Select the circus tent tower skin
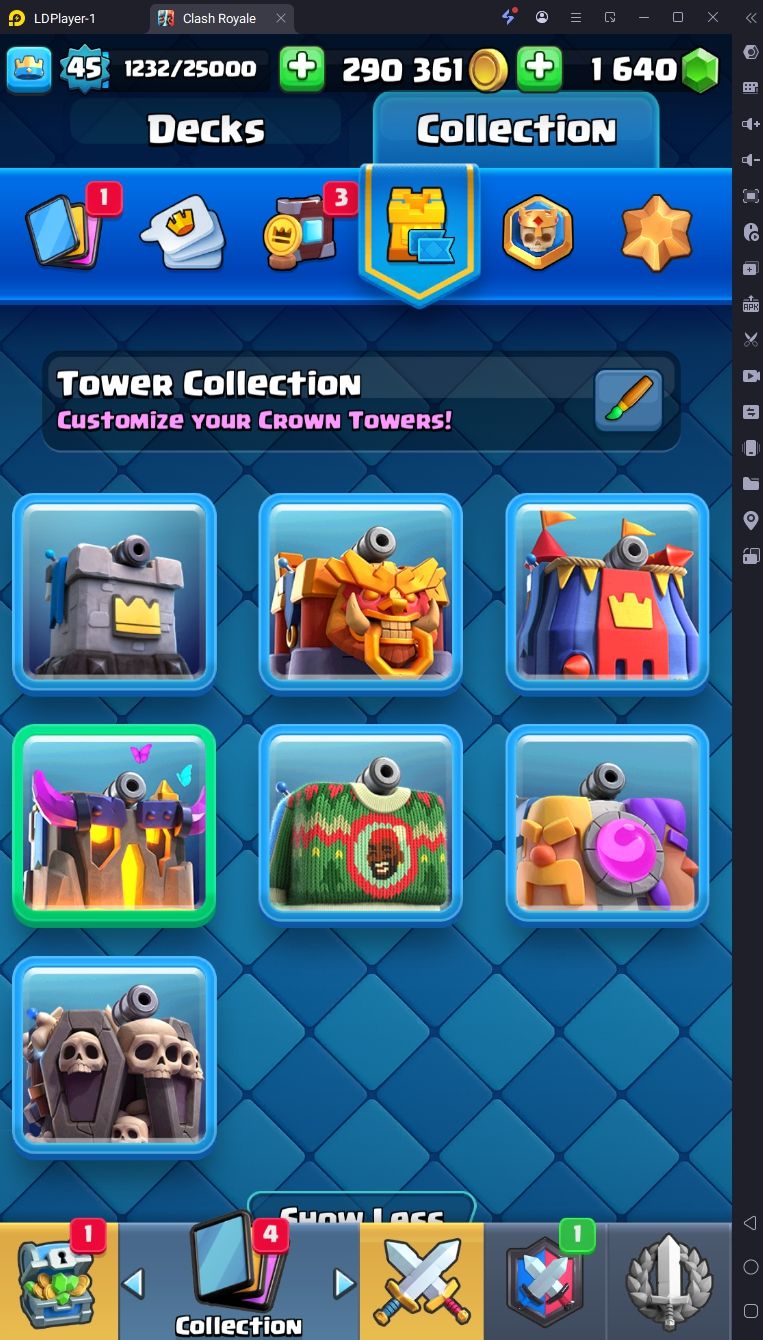The image size is (763, 1340). (607, 592)
